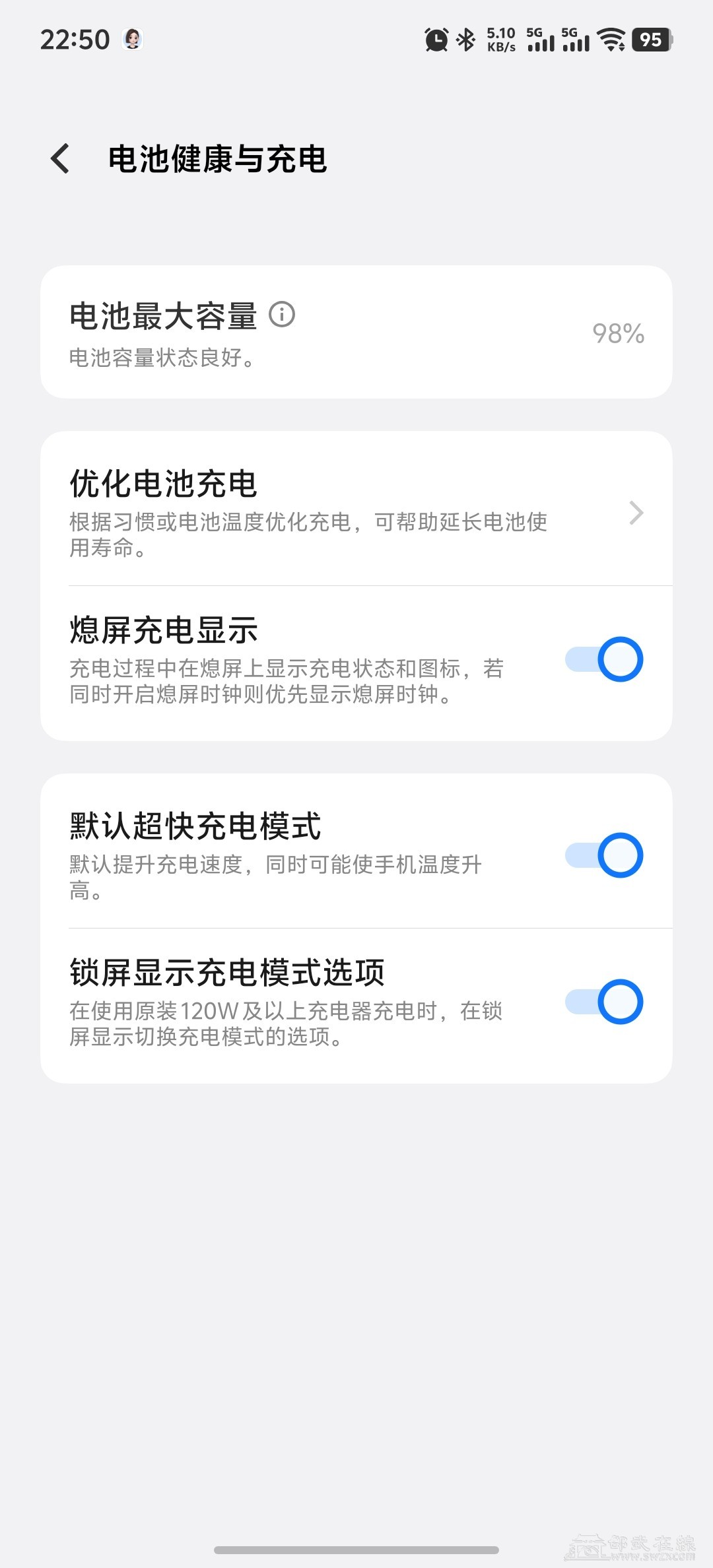713x1568 pixels.
Task: Go back from 电池健康与充电 page
Action: pos(60,159)
